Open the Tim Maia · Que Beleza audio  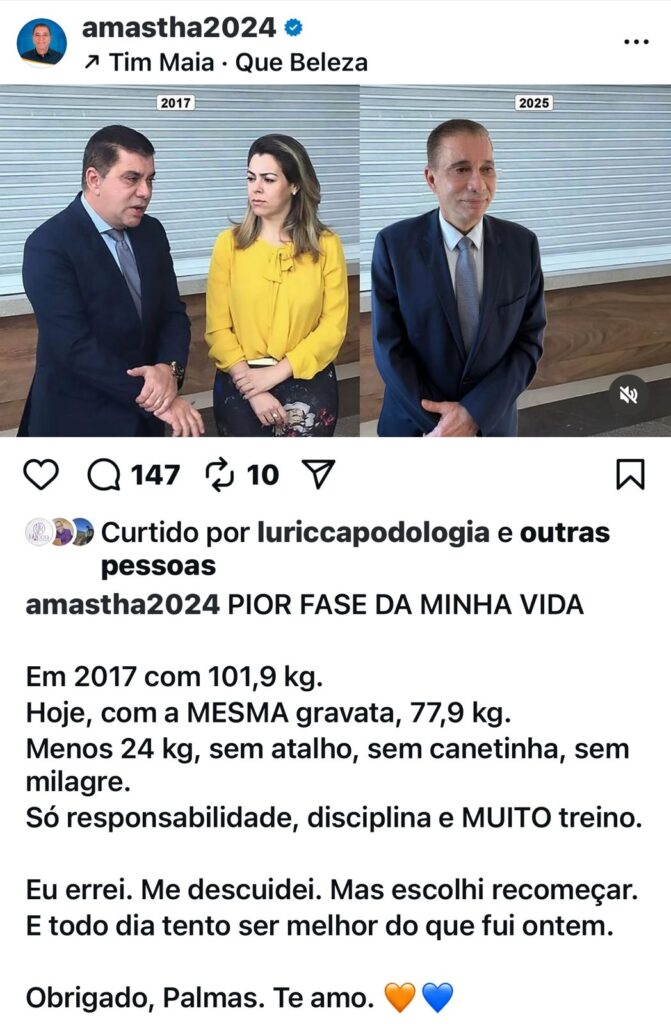tap(225, 62)
